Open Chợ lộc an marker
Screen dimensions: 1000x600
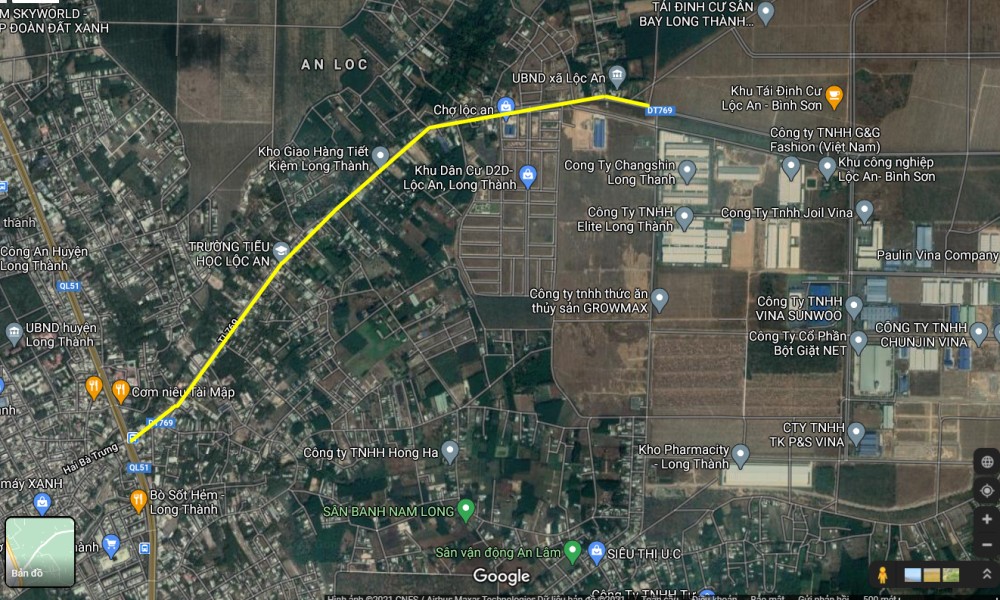506,104
